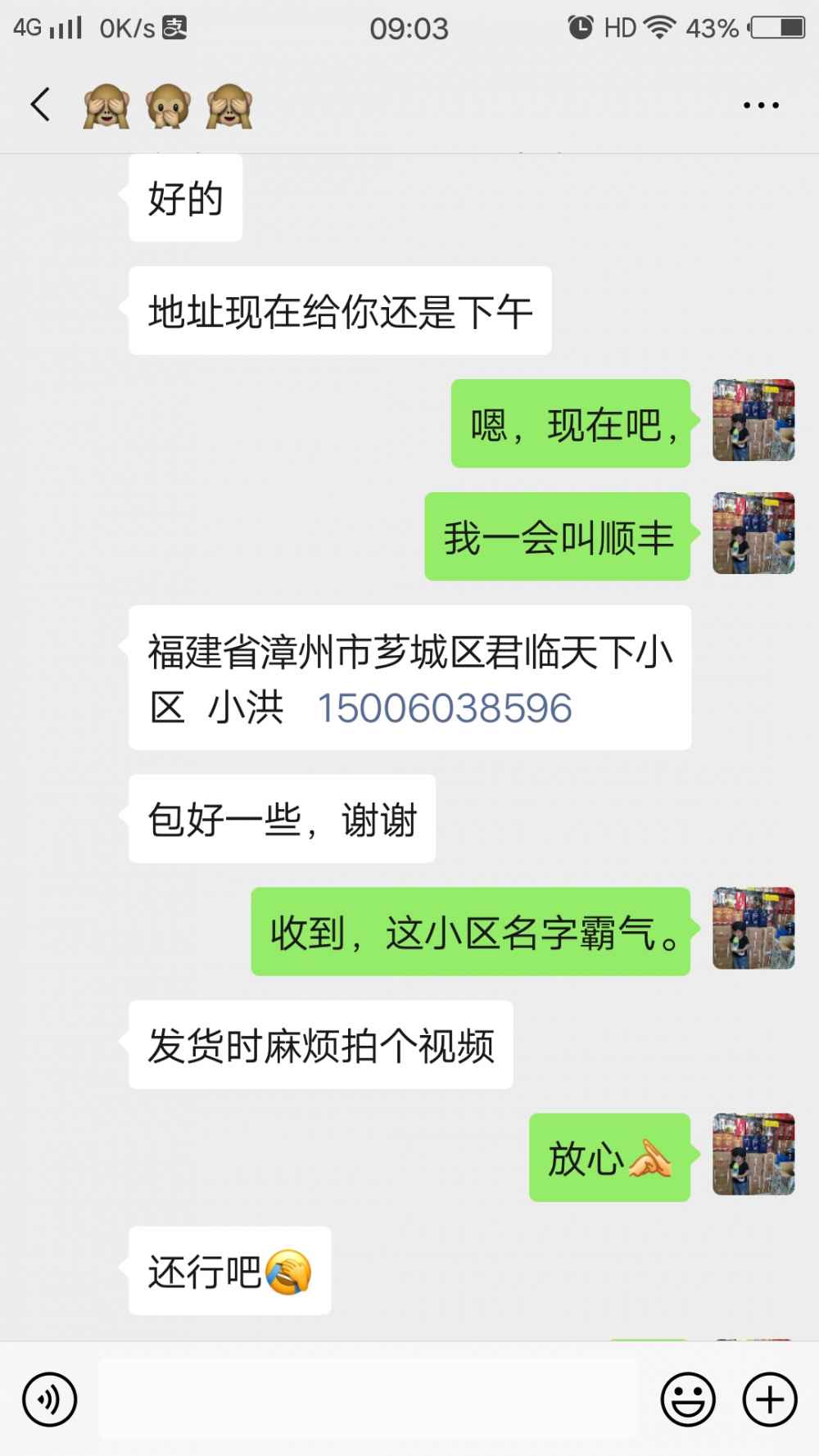Open the chat options overflow menu

pyautogui.click(x=760, y=106)
